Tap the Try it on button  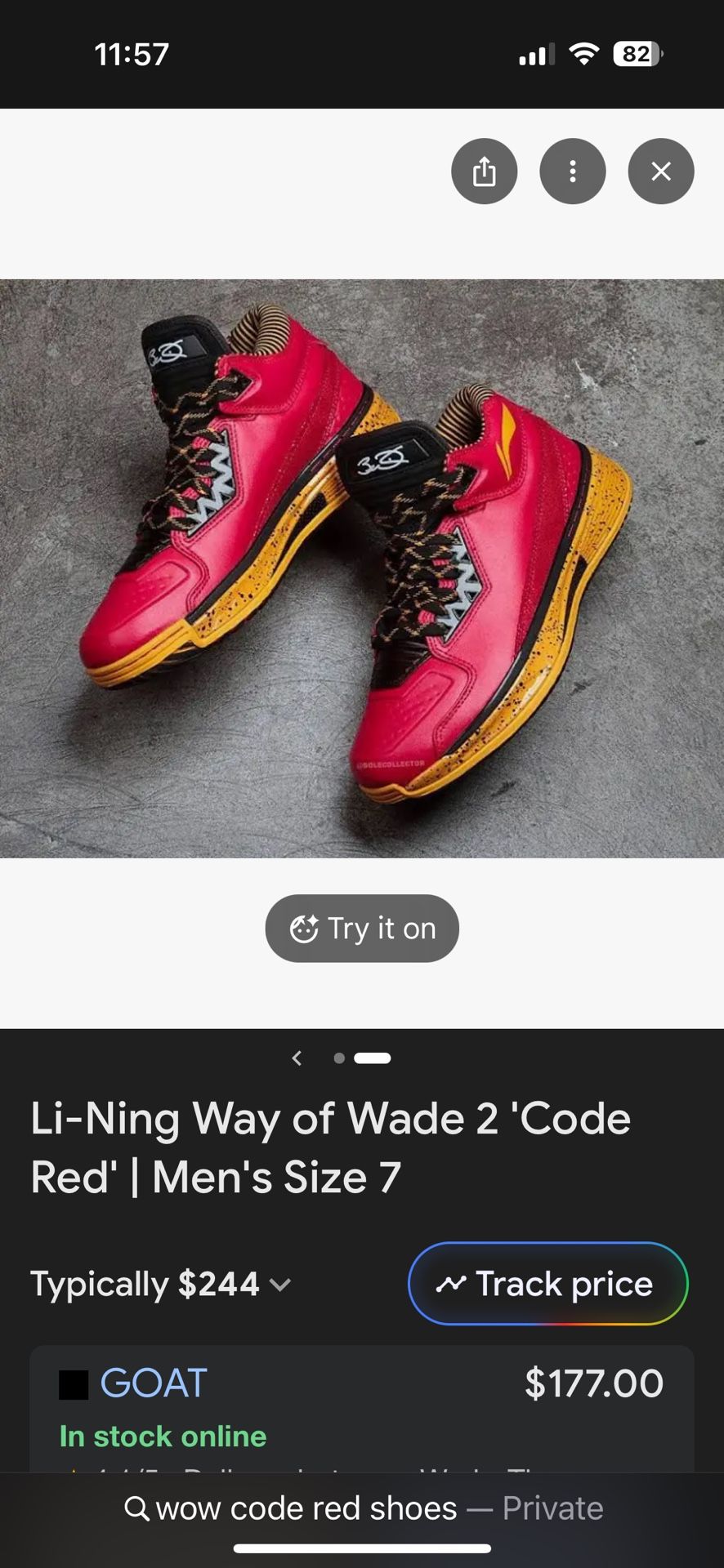point(362,928)
